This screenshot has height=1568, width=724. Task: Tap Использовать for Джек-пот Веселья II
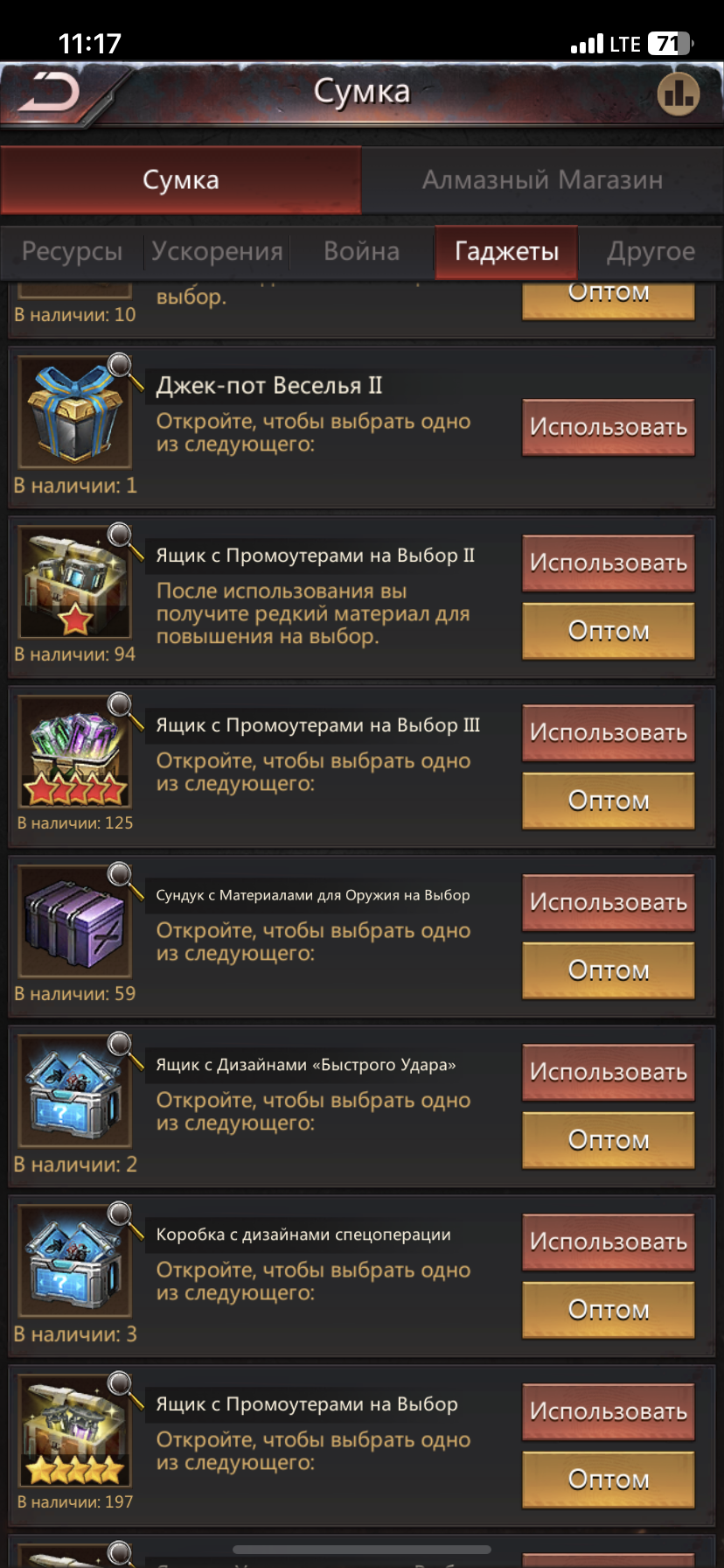pos(608,428)
